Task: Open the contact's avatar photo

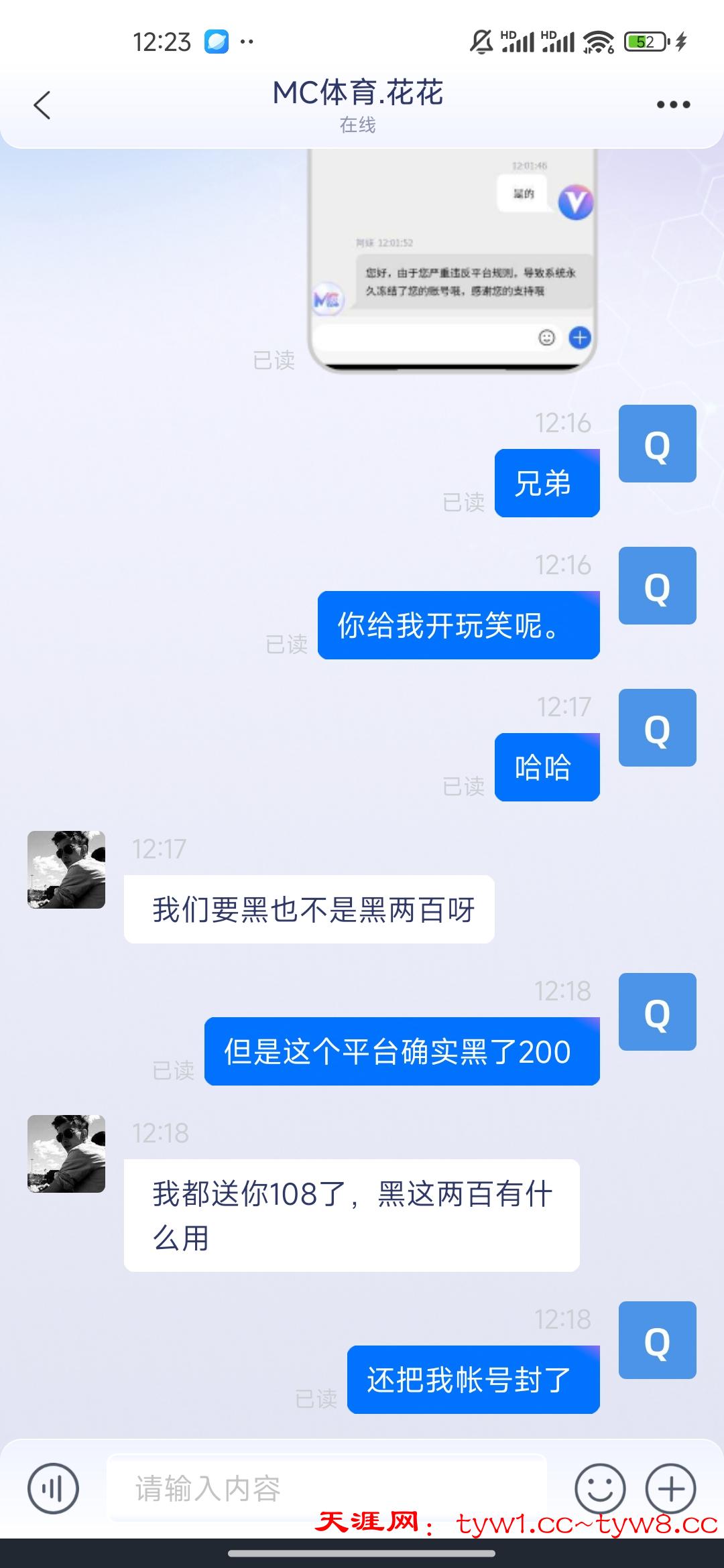Action: point(66,870)
